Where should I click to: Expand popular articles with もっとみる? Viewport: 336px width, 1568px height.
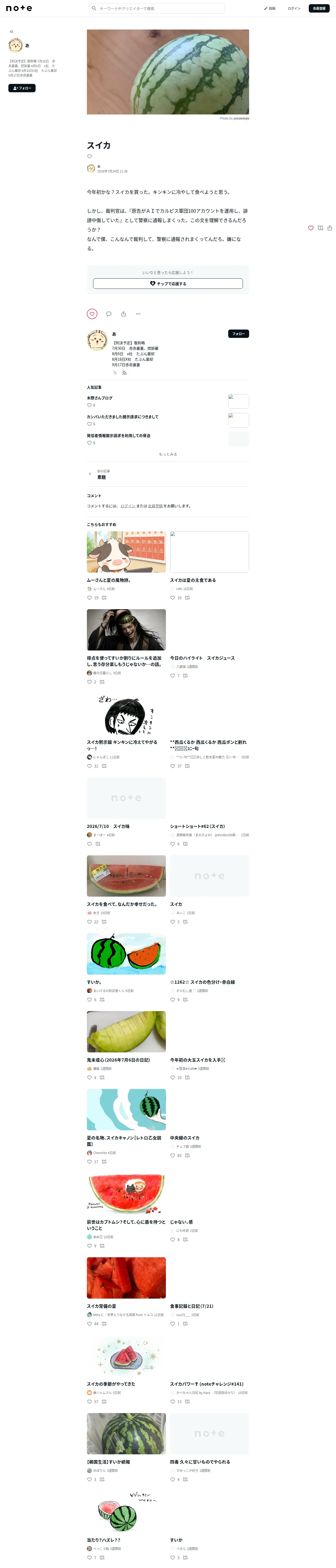[x=168, y=454]
